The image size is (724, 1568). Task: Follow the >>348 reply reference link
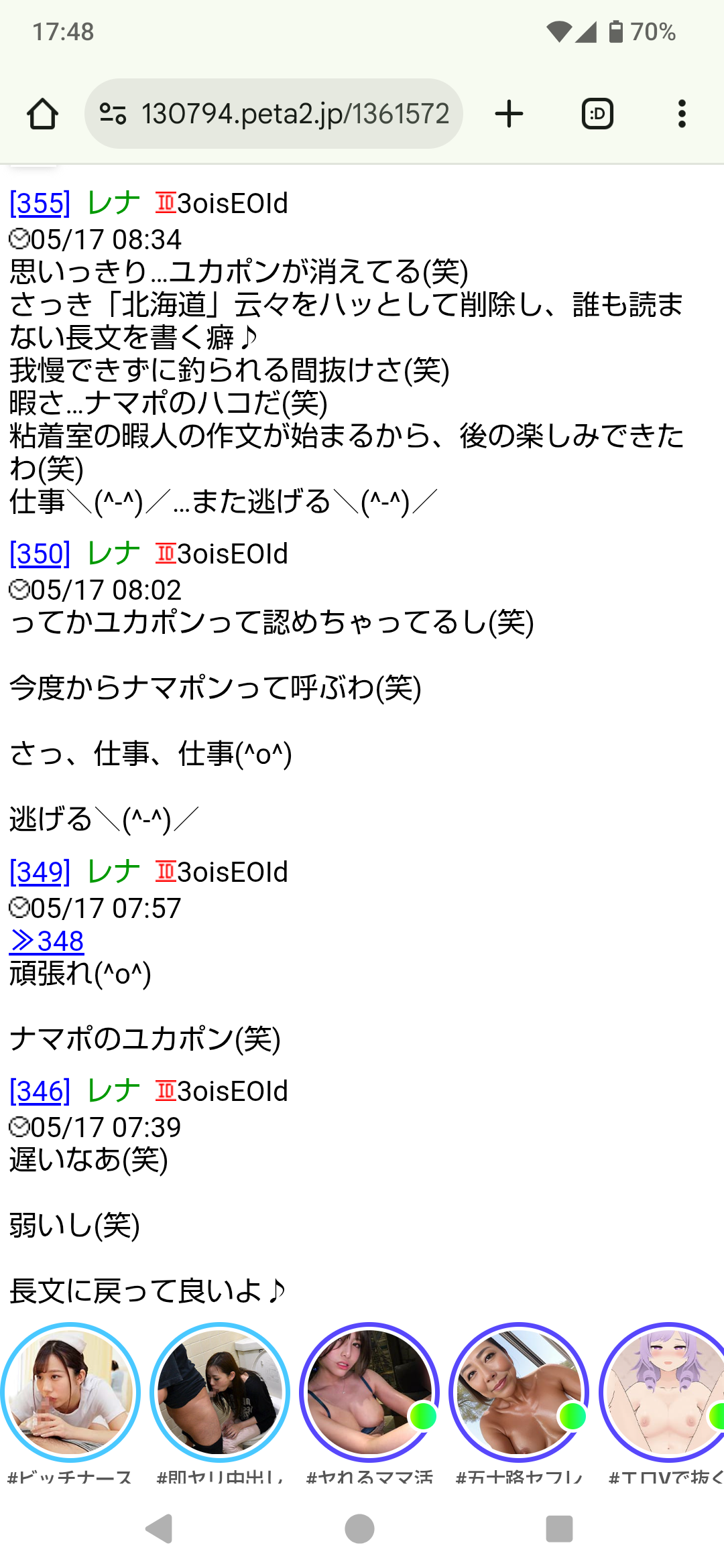pos(47,941)
